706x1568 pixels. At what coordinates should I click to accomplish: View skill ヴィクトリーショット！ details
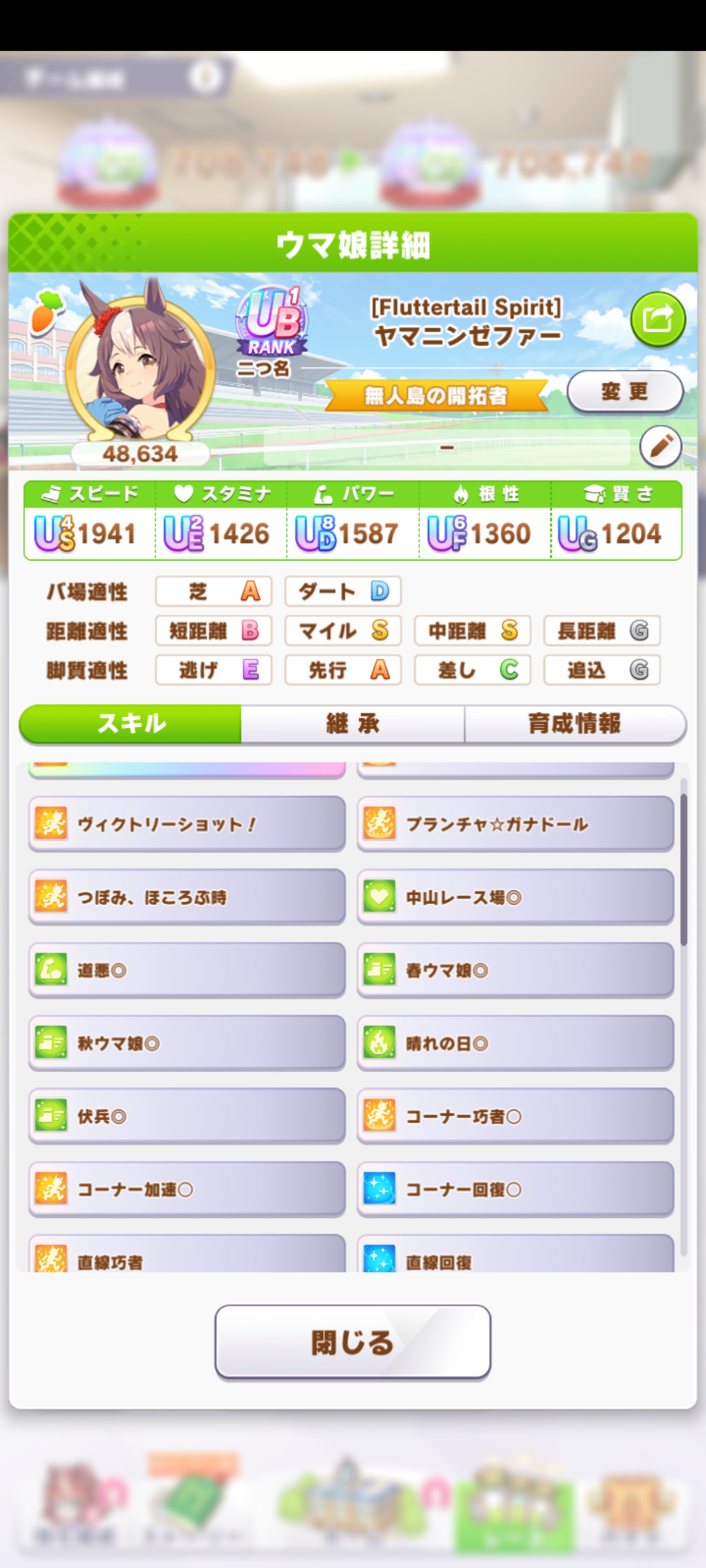tap(186, 824)
